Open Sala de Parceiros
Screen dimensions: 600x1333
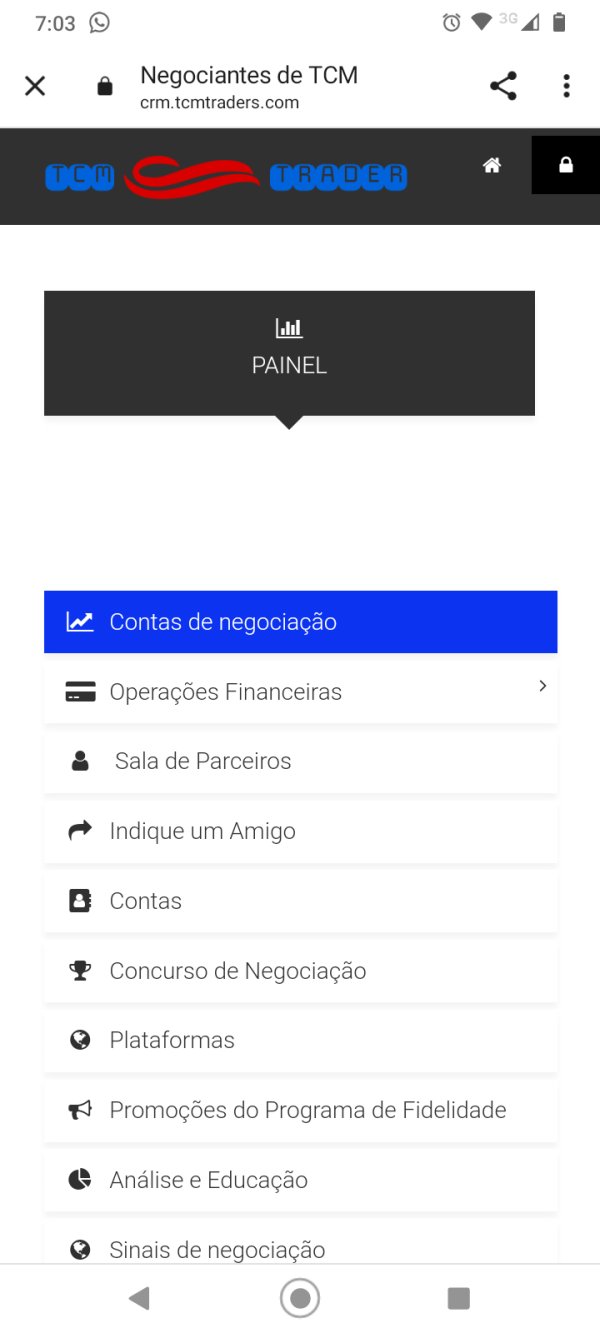[300, 761]
